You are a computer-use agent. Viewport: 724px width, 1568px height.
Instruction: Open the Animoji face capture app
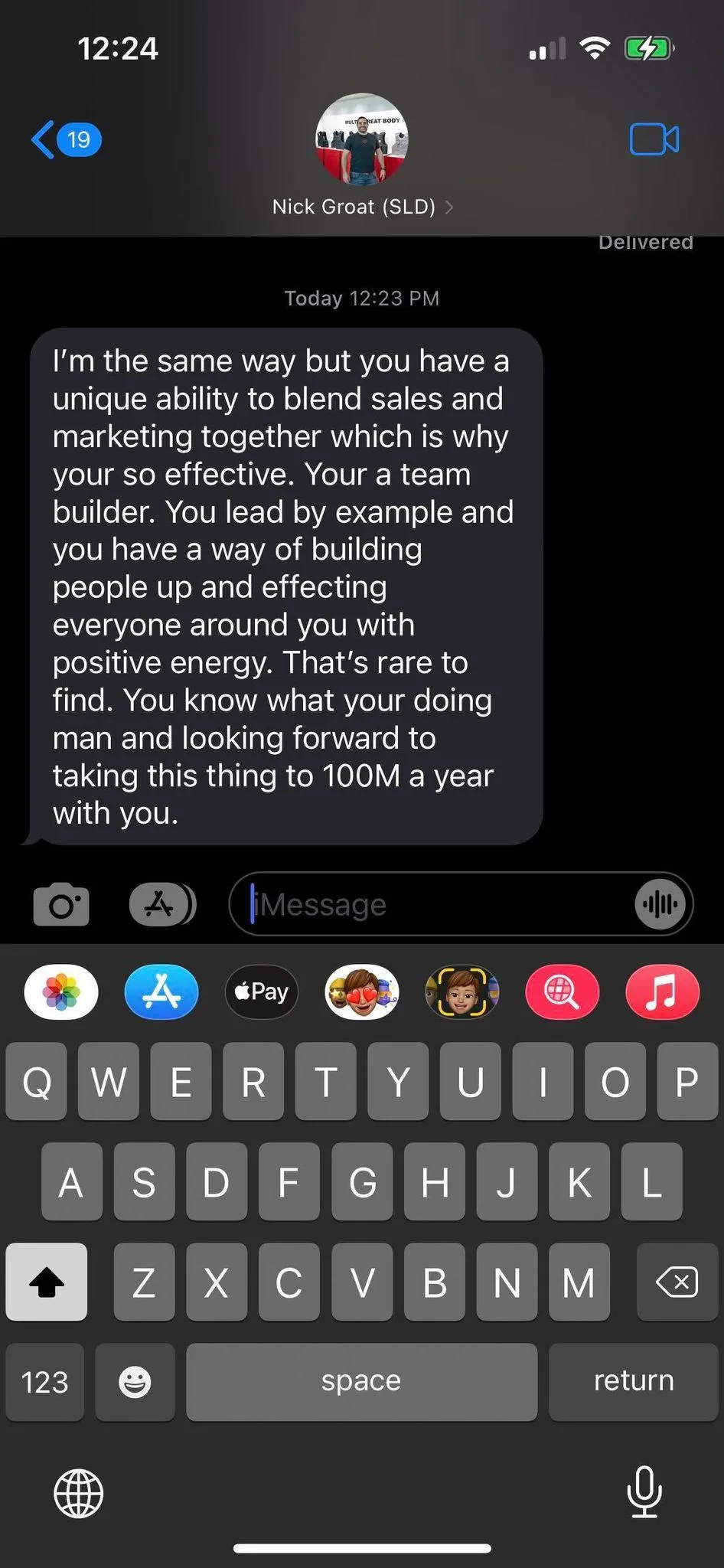[462, 991]
